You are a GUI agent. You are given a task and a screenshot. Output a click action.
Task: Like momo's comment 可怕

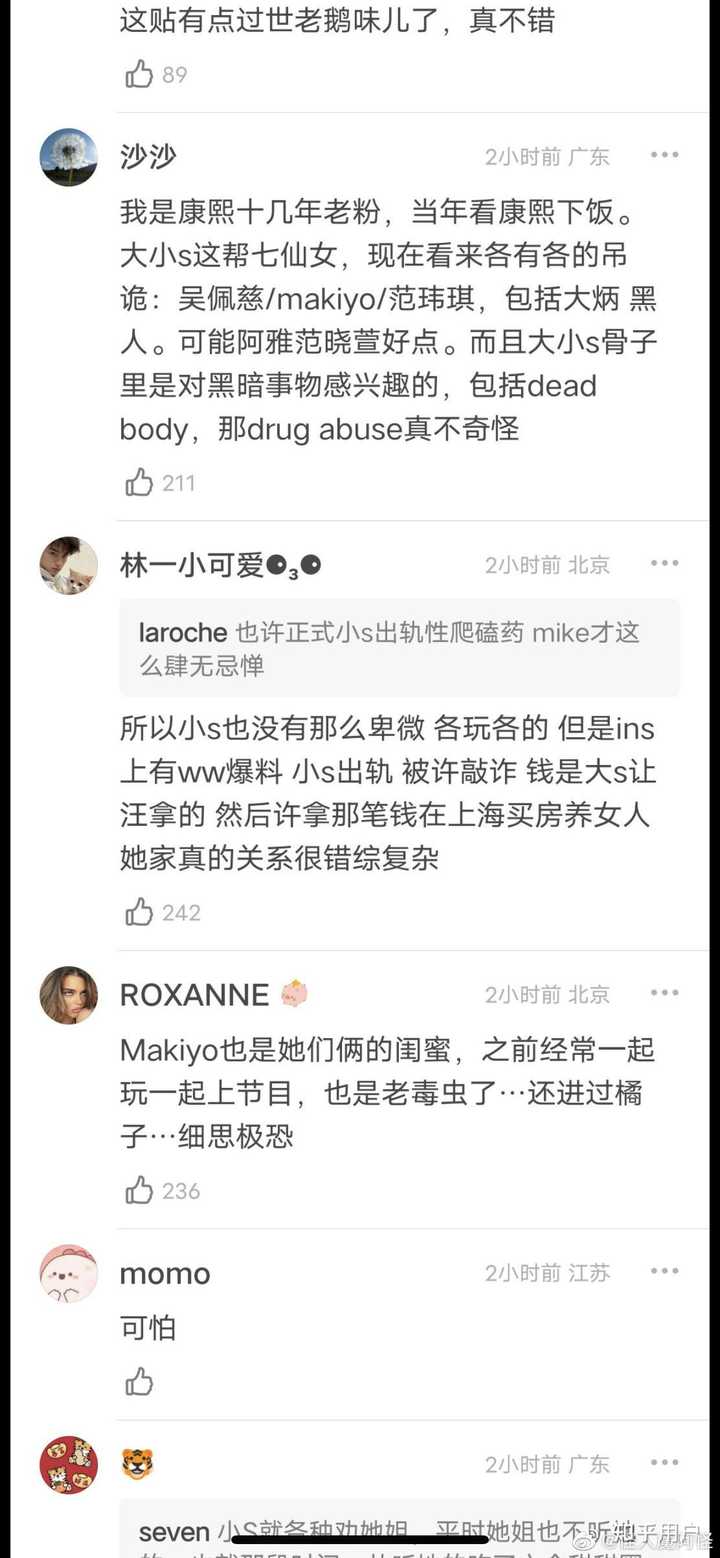click(140, 1383)
